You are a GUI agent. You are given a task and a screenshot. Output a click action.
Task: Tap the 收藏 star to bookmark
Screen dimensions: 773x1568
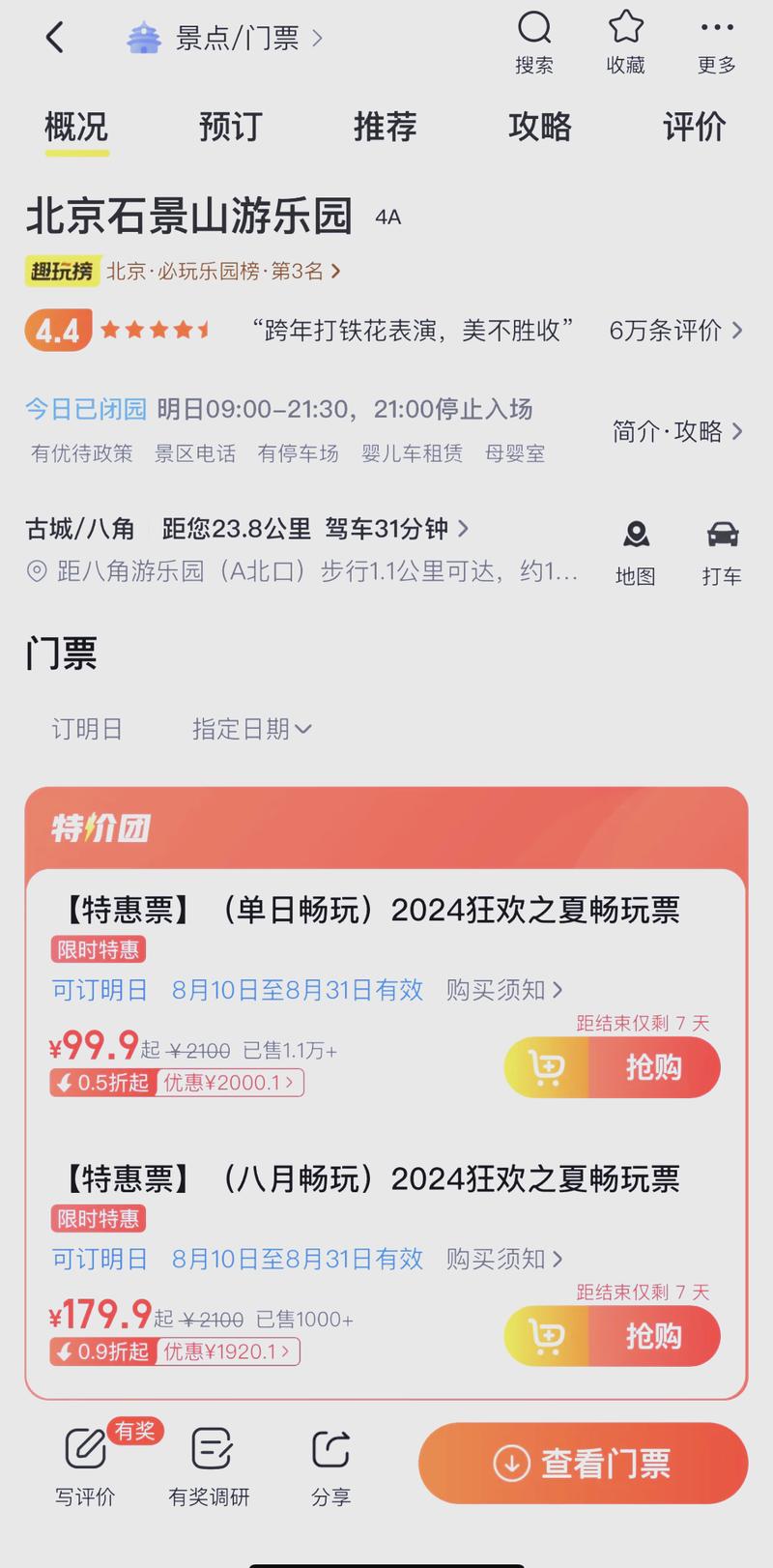625,43
